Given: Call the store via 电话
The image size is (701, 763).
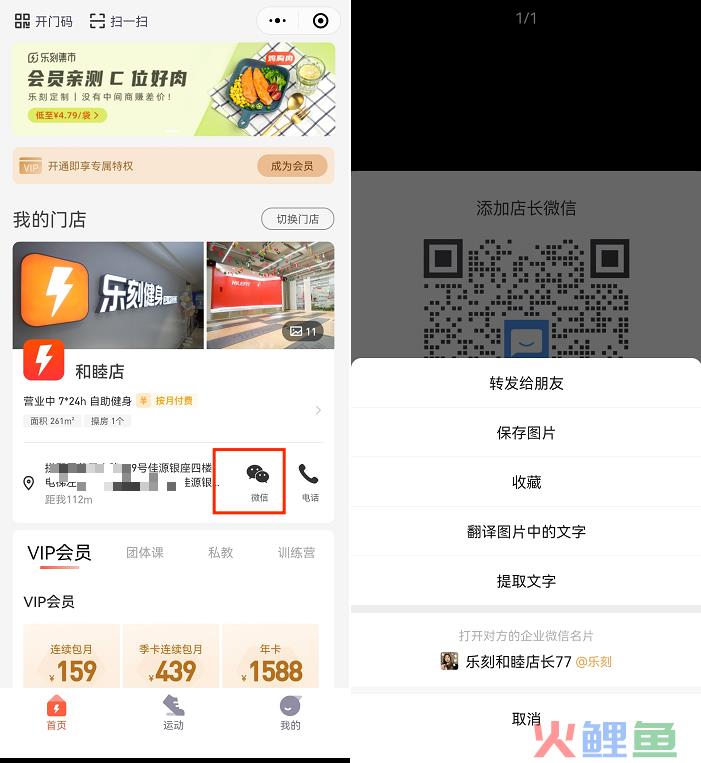Looking at the screenshot, I should pyautogui.click(x=310, y=481).
